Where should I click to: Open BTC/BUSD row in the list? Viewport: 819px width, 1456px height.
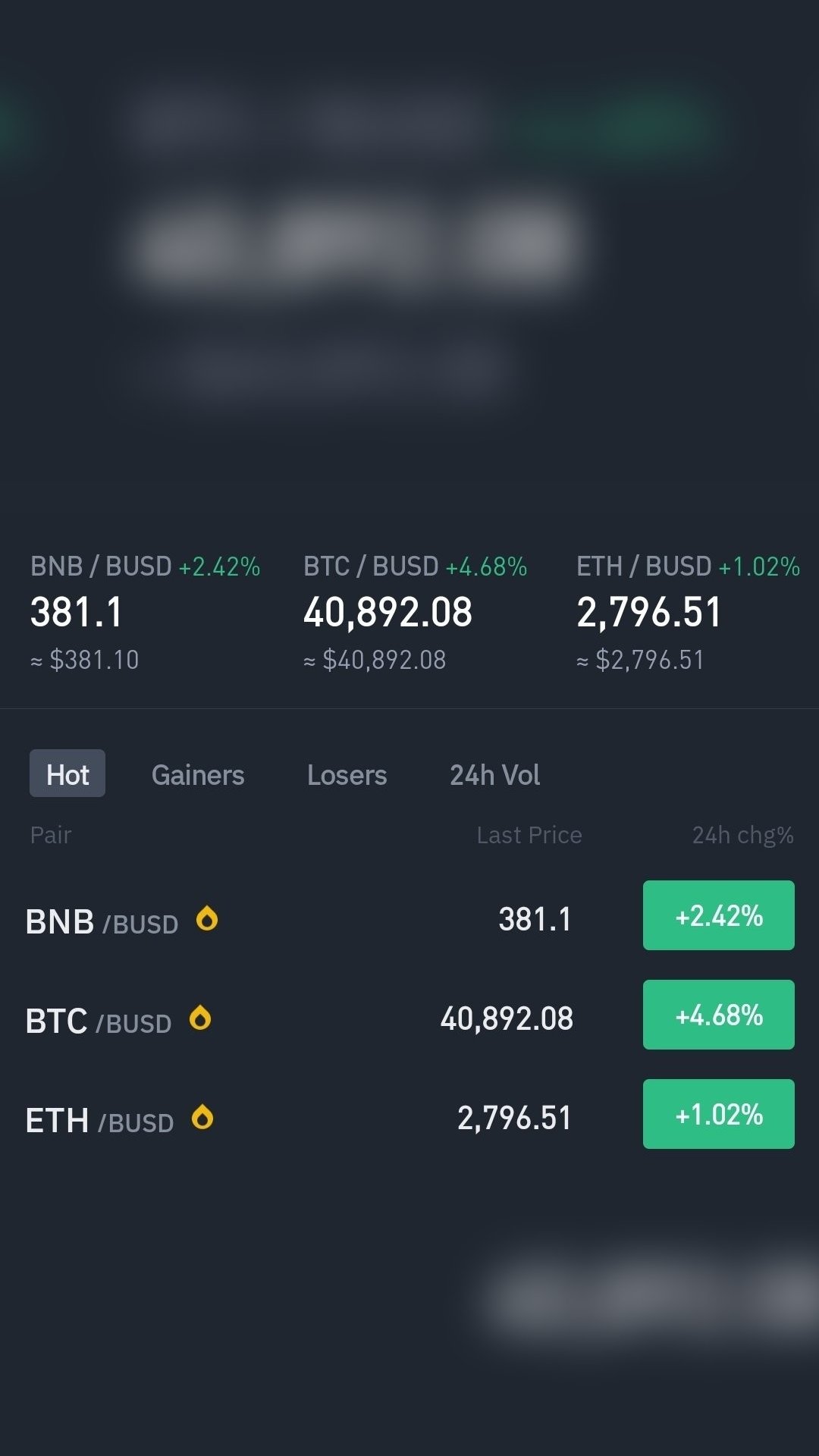coord(303,1018)
